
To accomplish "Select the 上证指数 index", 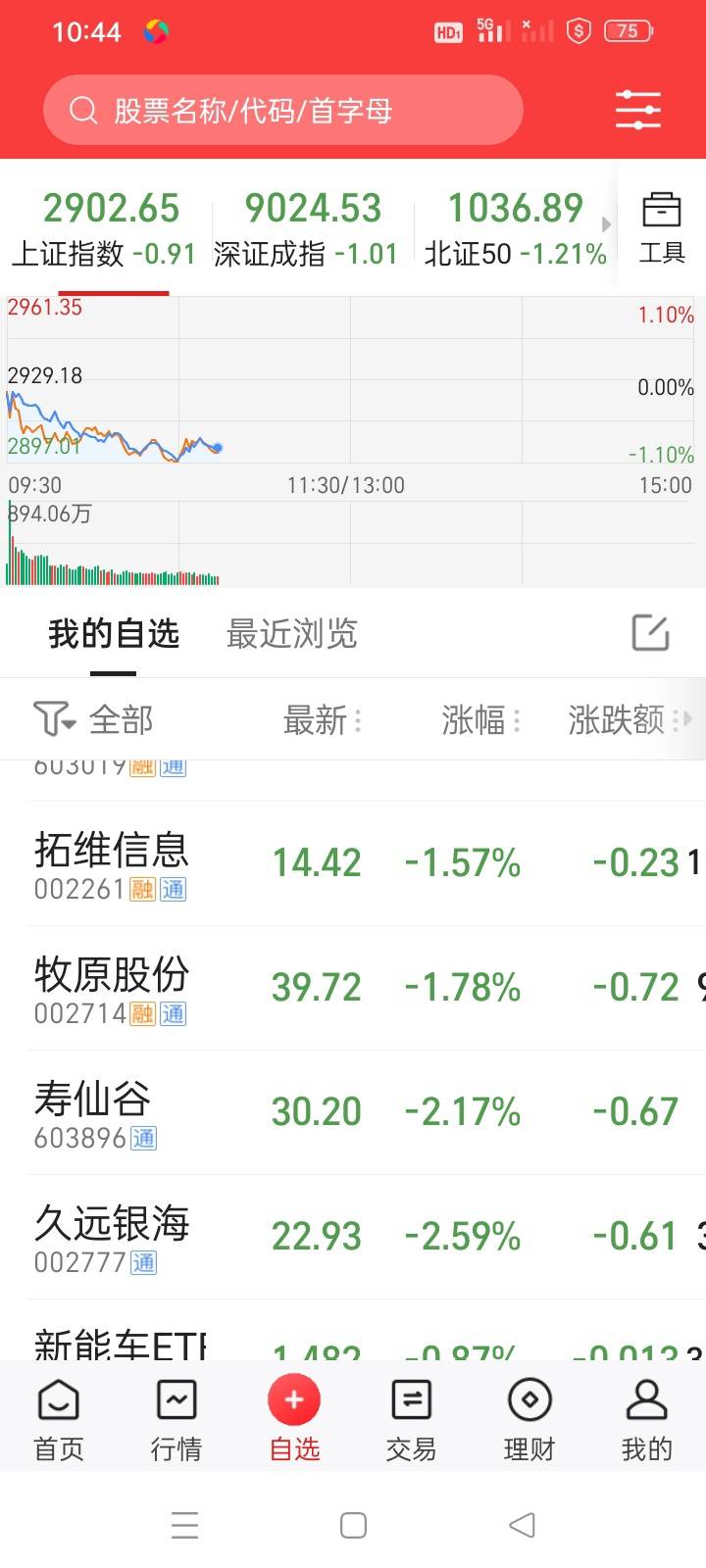I will pos(105,229).
